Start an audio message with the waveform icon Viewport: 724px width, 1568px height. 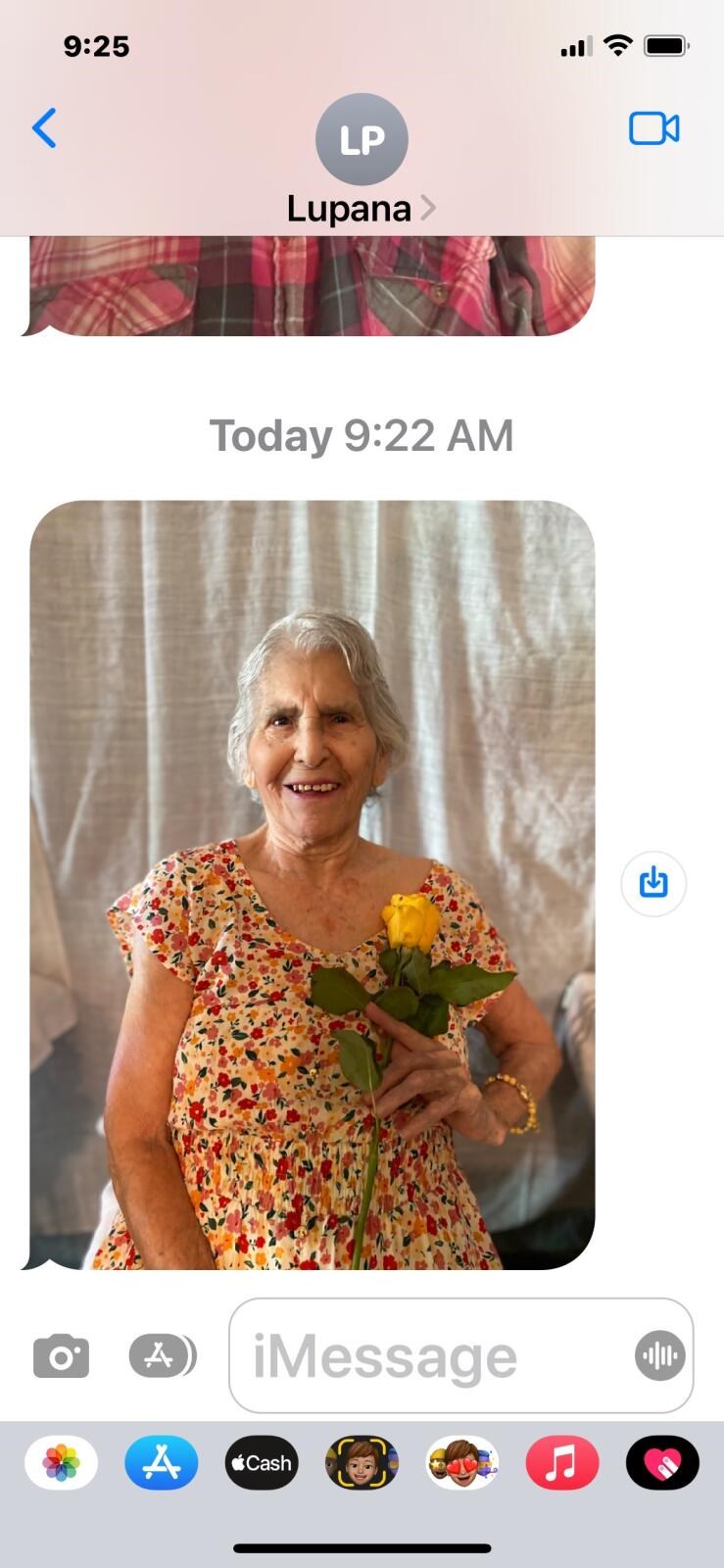coord(660,1356)
